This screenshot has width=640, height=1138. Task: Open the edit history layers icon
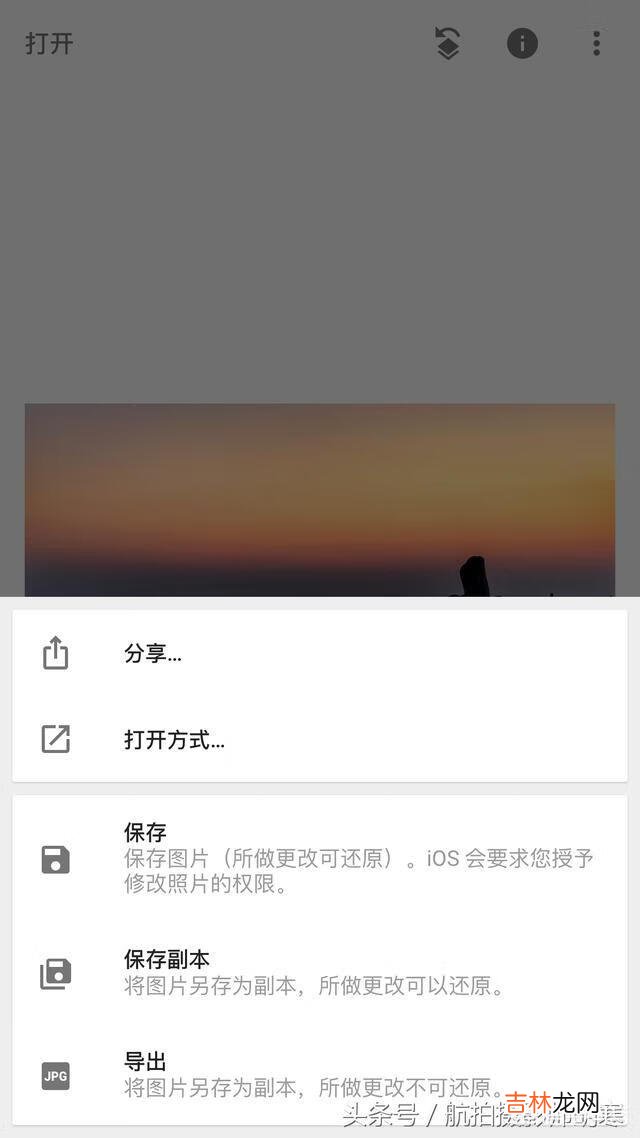[448, 44]
